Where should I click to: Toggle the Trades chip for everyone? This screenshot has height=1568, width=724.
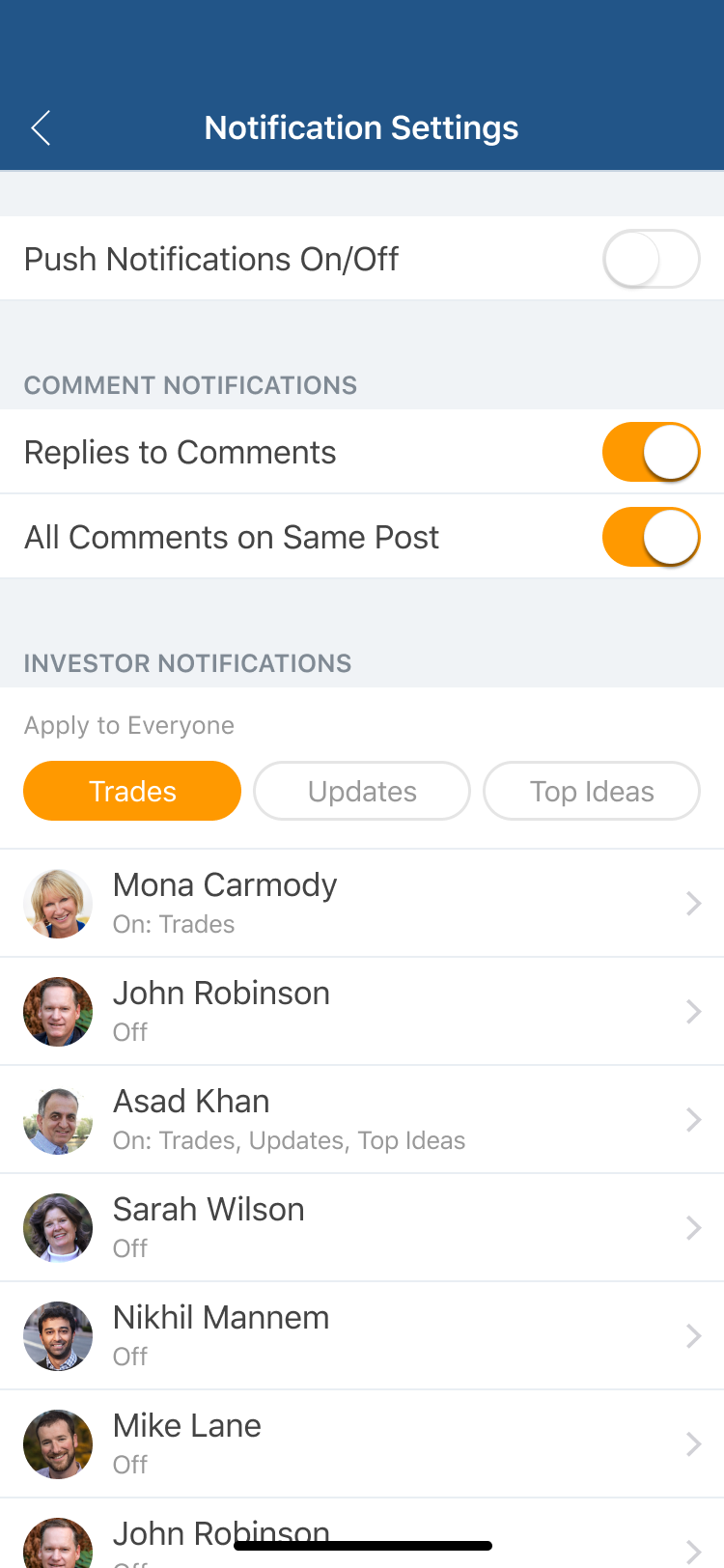tap(132, 791)
